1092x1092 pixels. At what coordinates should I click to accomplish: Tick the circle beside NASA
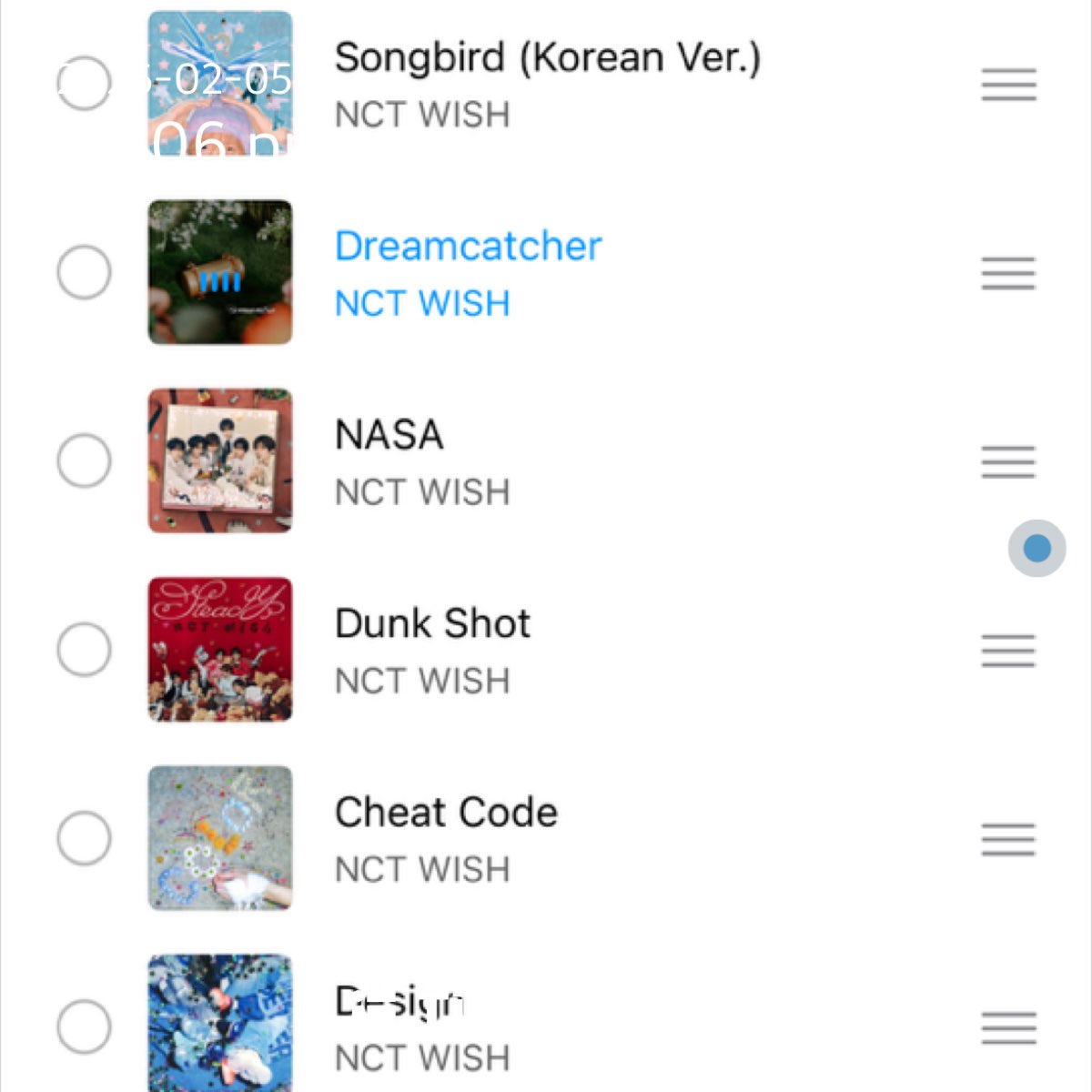point(84,460)
